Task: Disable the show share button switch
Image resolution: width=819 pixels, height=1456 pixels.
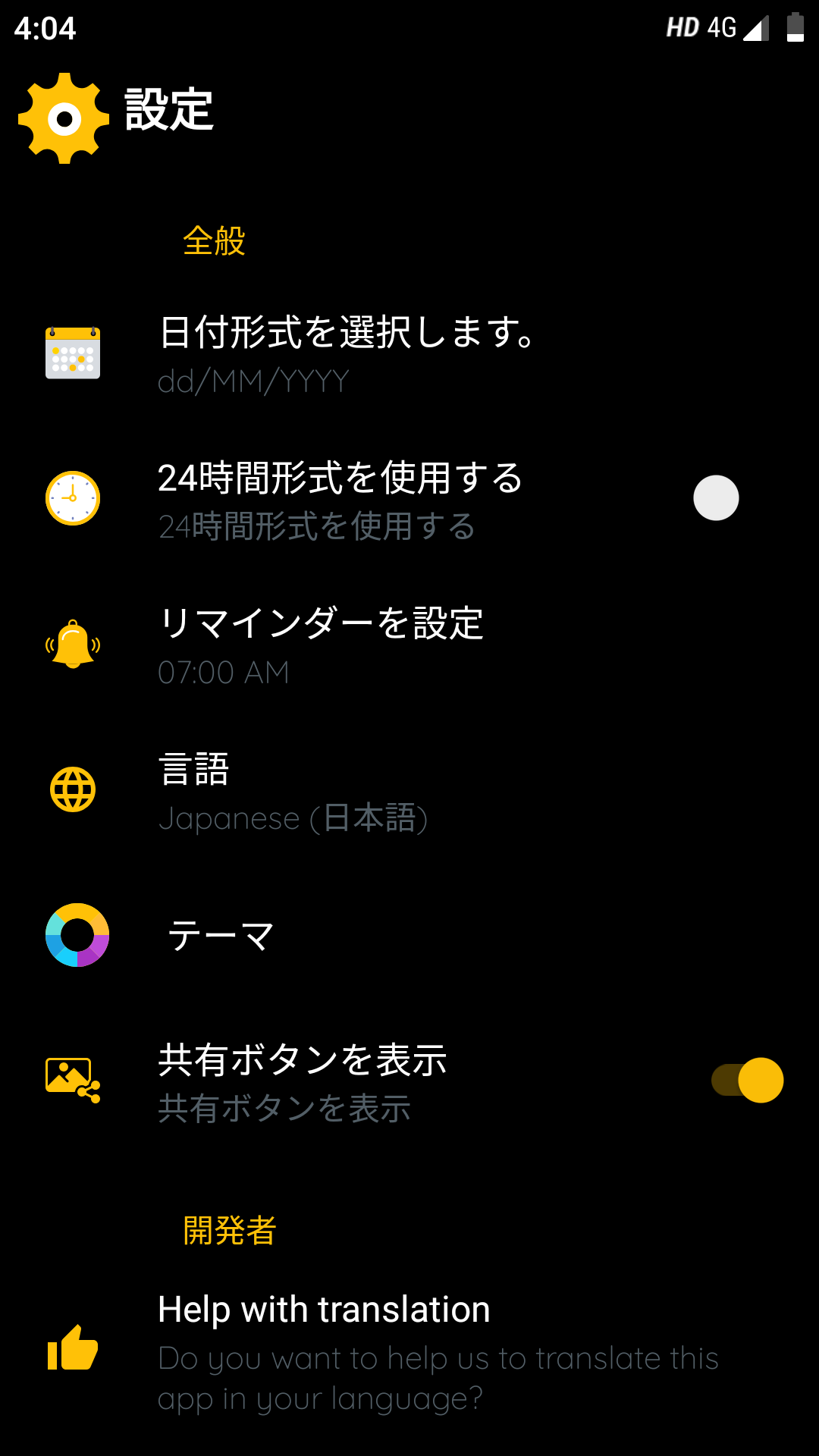Action: pyautogui.click(x=748, y=1081)
